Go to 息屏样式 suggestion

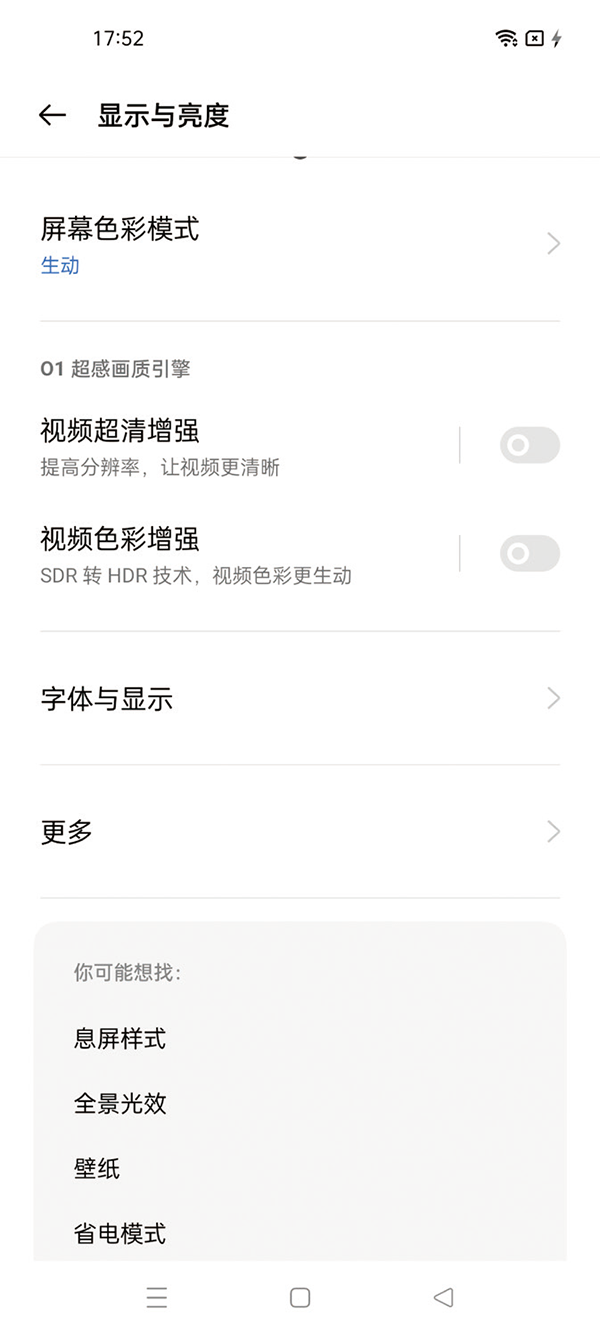coord(120,1039)
